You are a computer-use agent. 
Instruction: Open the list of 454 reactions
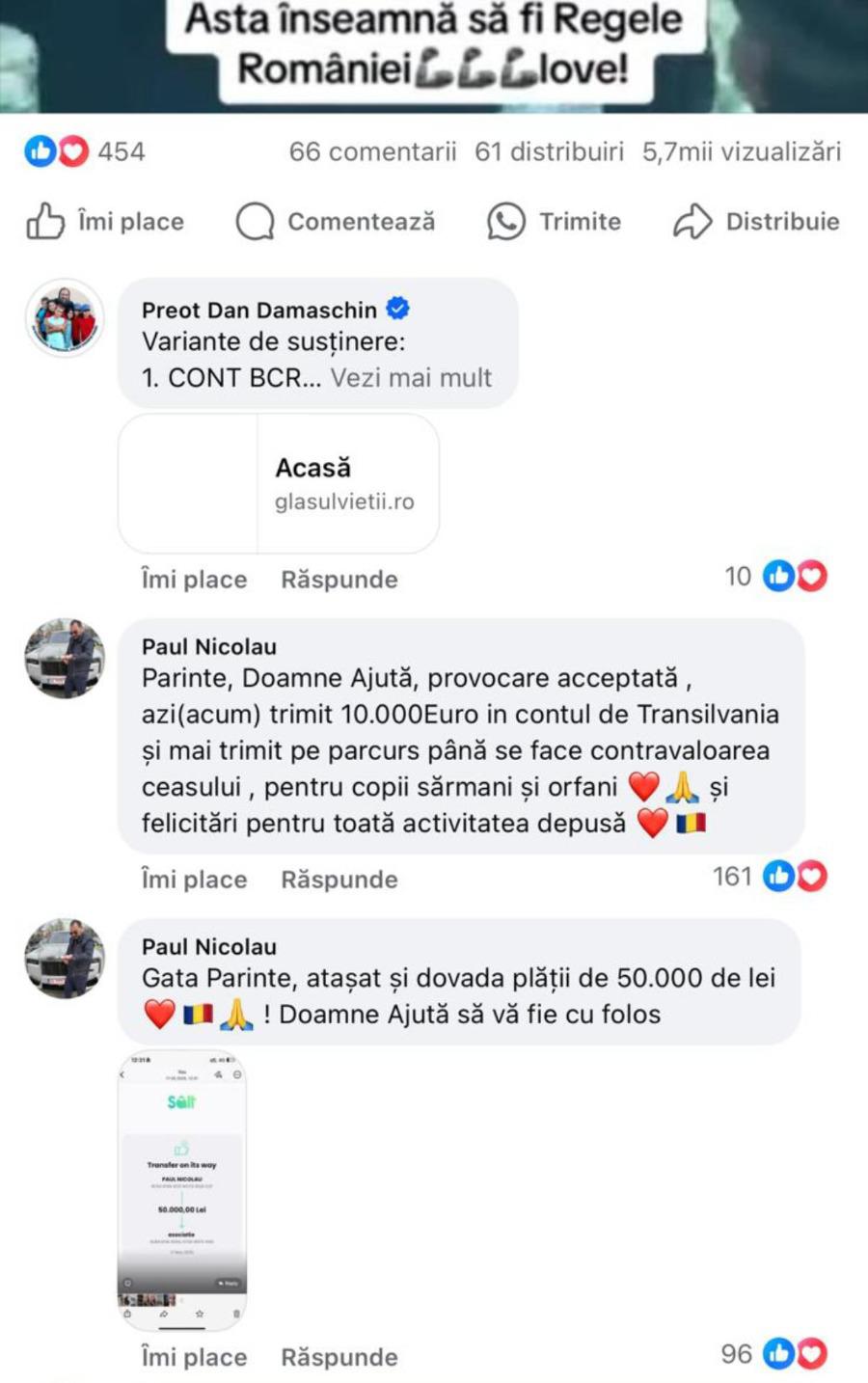(x=85, y=151)
